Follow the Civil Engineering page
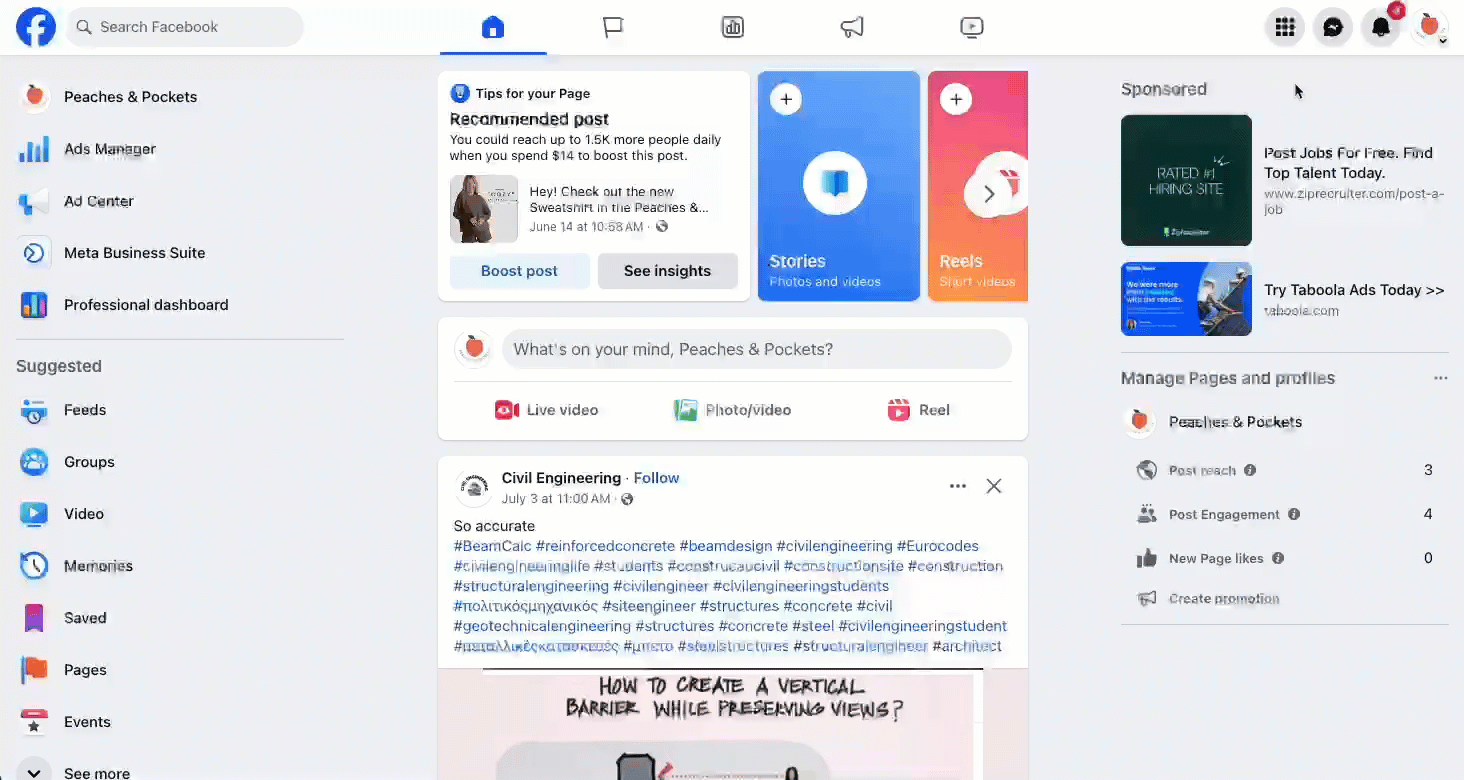Image resolution: width=1464 pixels, height=780 pixels. click(x=656, y=478)
